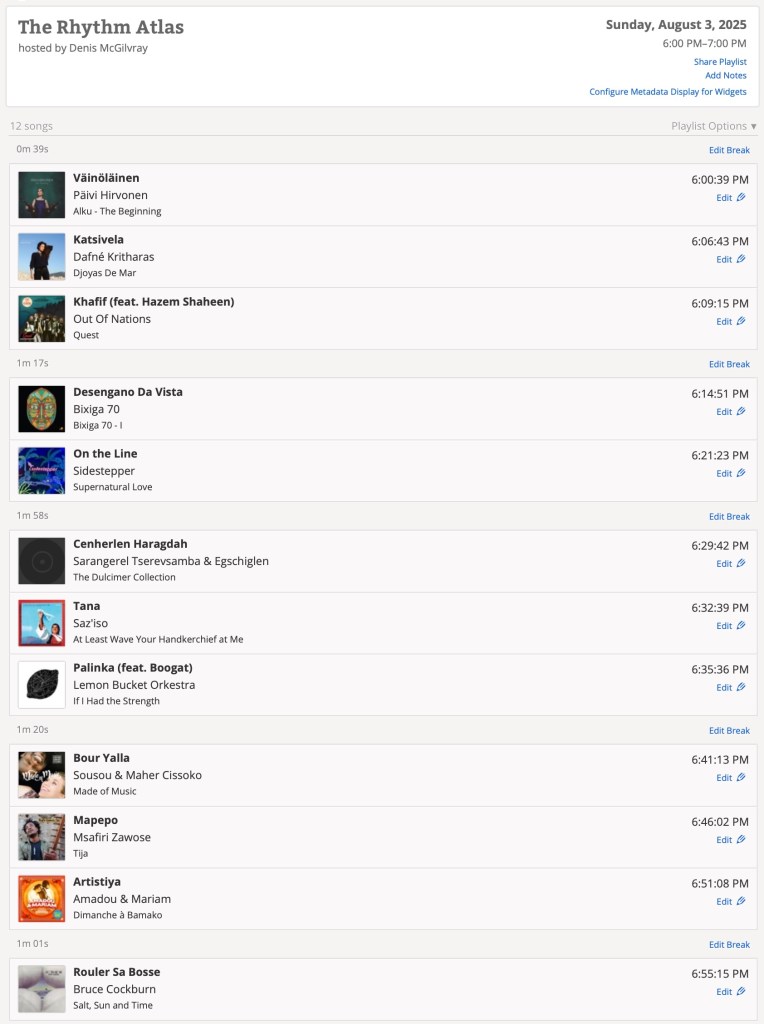Edit Khafif by Out Of Nations

point(730,322)
